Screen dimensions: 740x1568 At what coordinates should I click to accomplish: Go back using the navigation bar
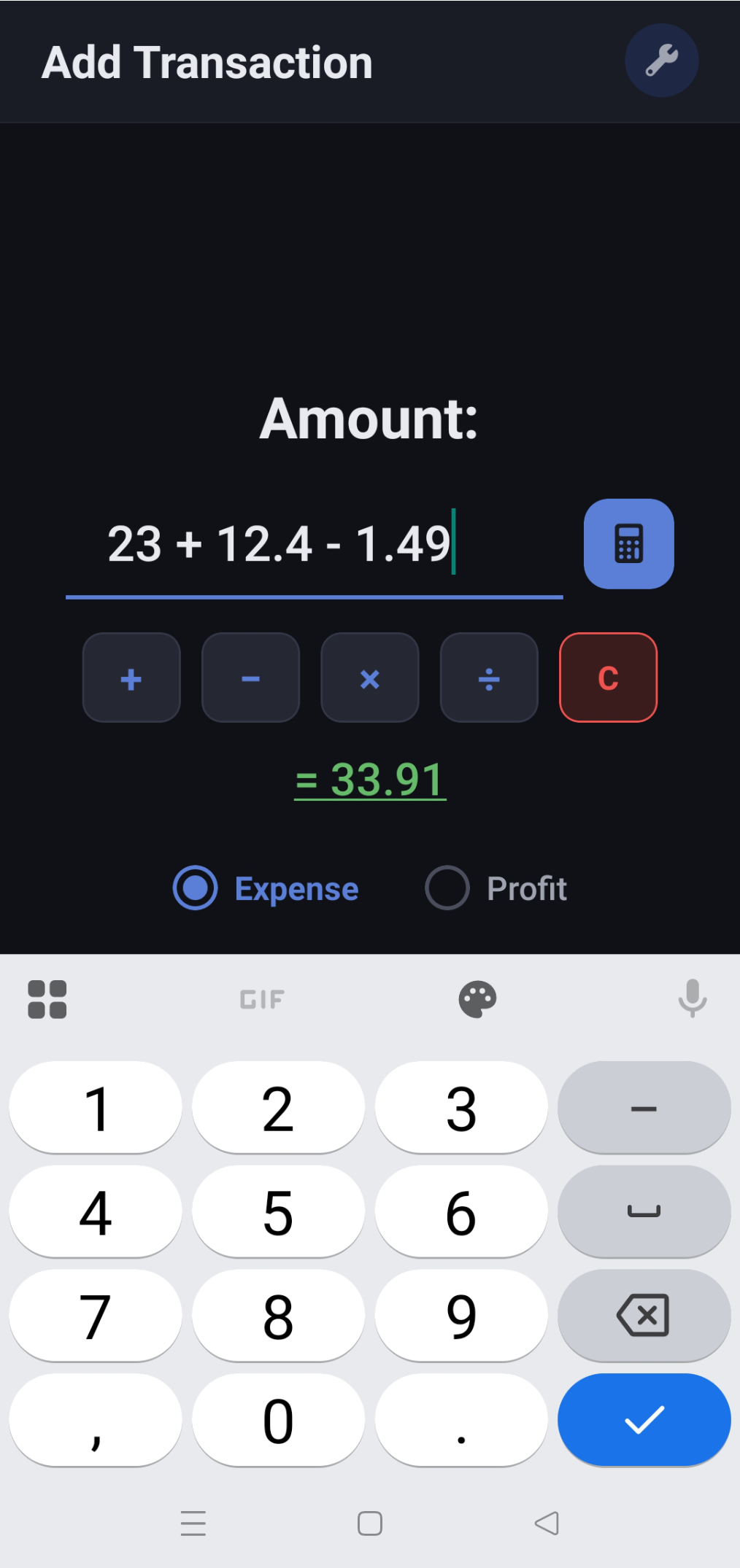point(547,1524)
